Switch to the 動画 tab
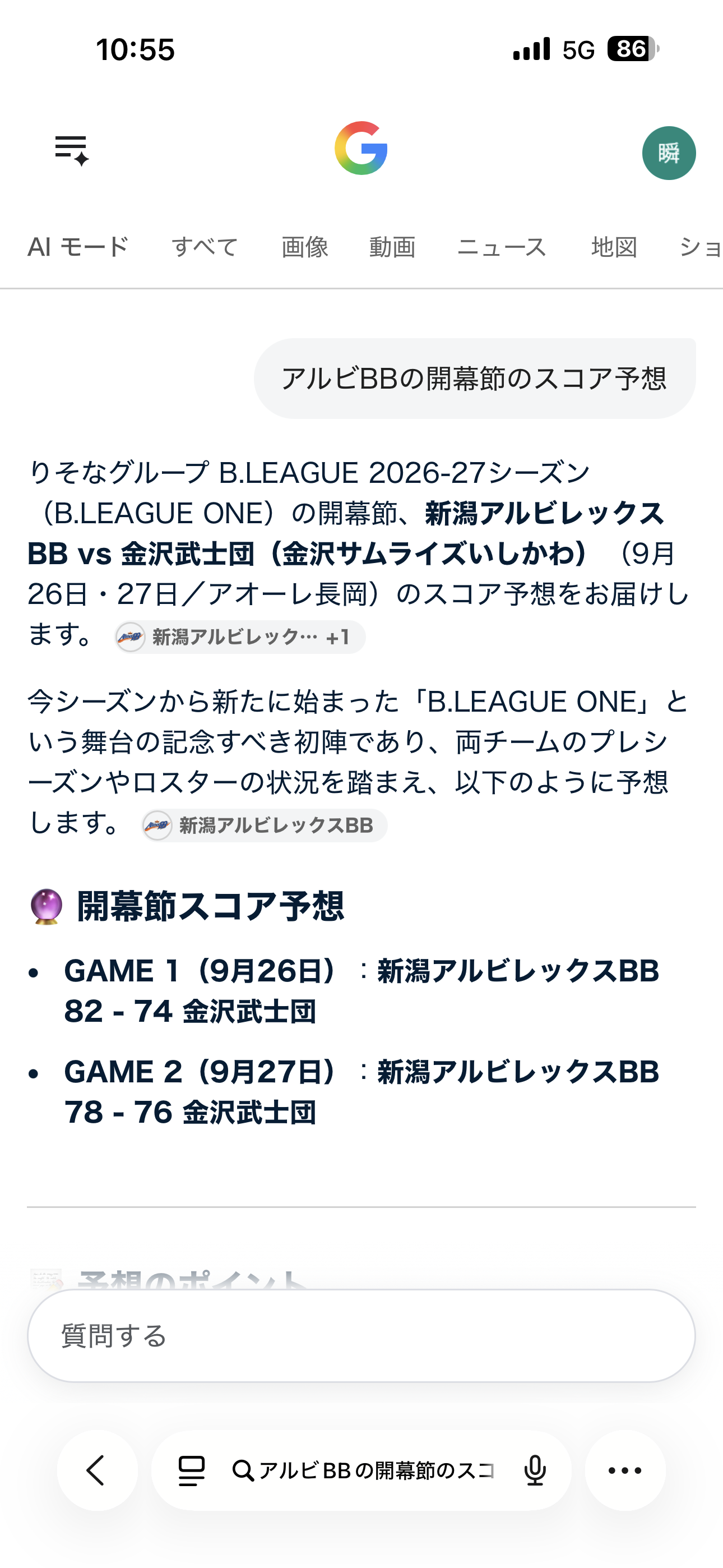 coord(392,247)
